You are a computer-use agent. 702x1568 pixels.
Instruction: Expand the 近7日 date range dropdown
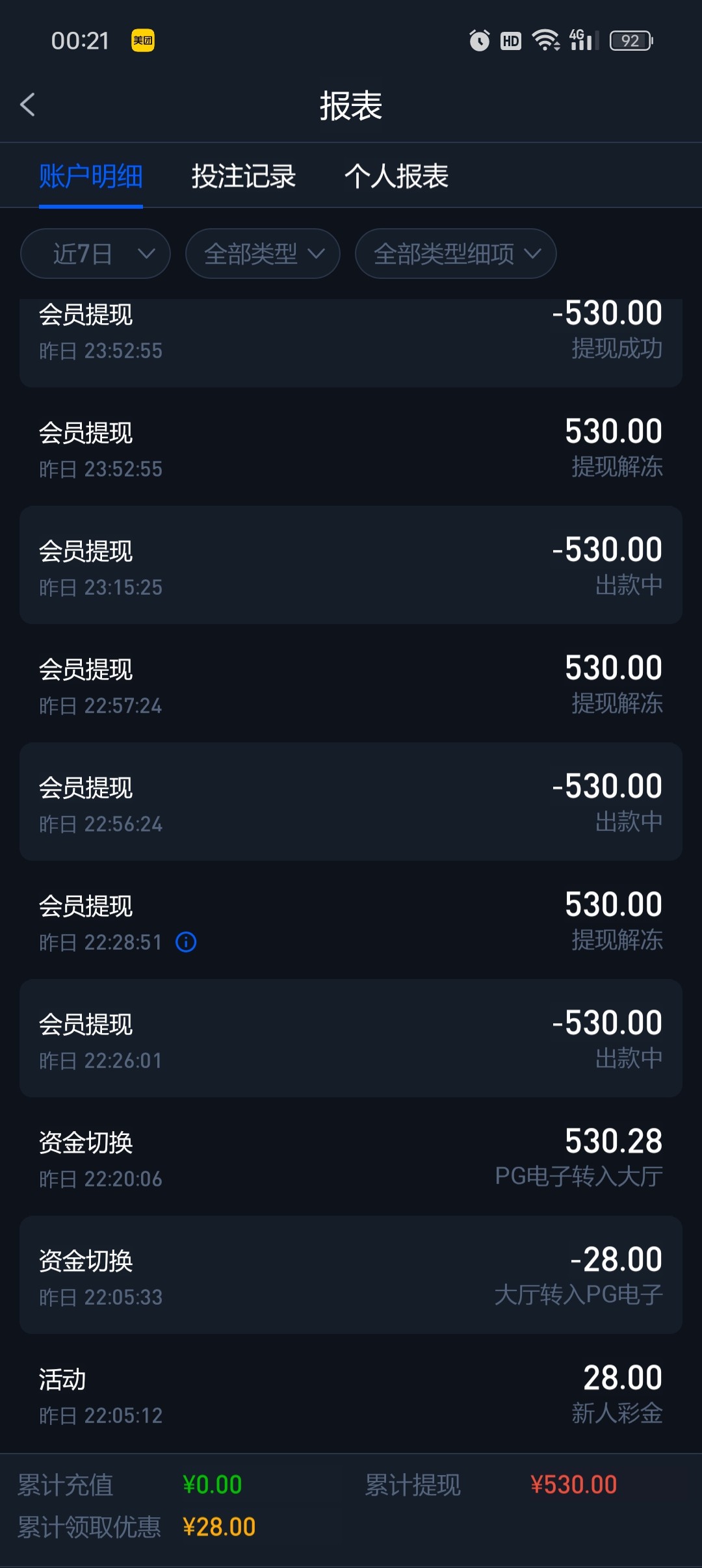[96, 254]
